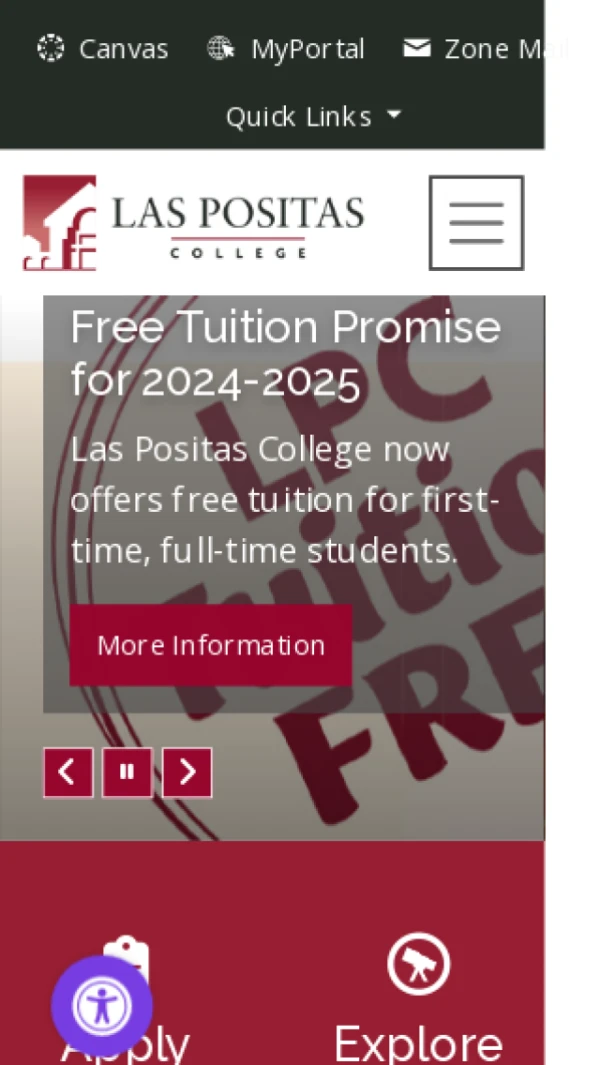Open the Canvas link
This screenshot has width=600, height=1065.
pyautogui.click(x=102, y=49)
